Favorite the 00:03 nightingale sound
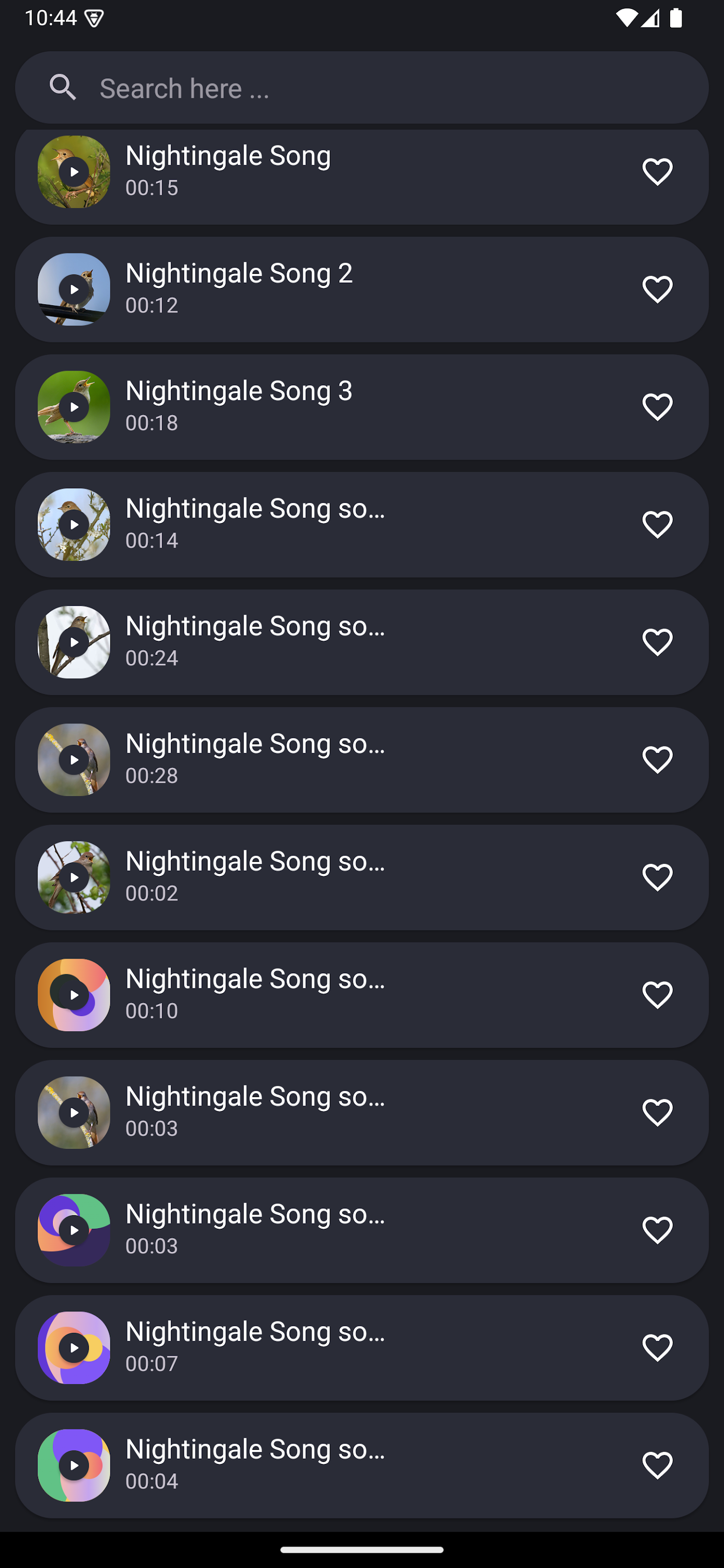Viewport: 724px width, 1568px height. (658, 1112)
